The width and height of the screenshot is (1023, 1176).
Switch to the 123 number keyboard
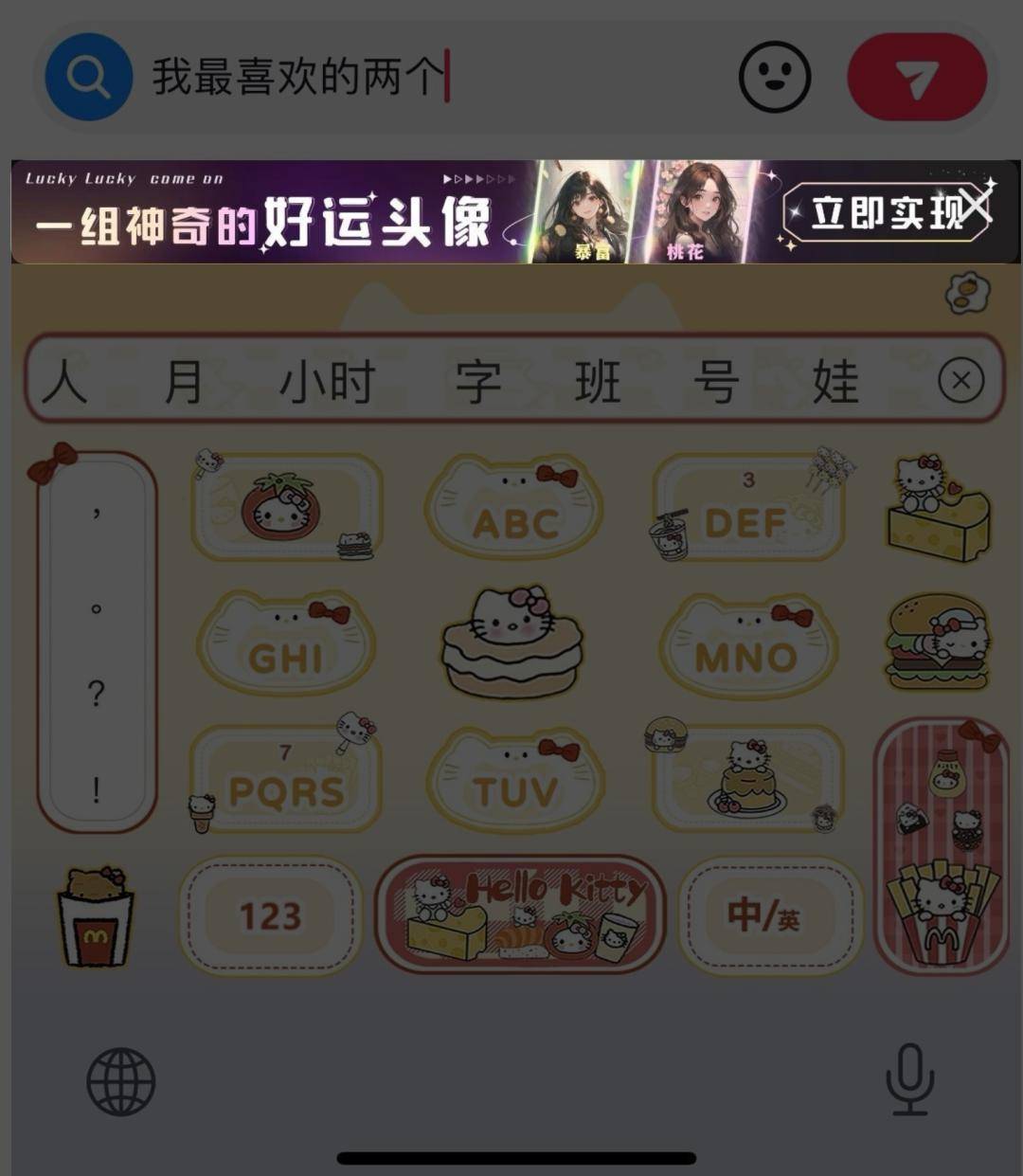point(271,915)
